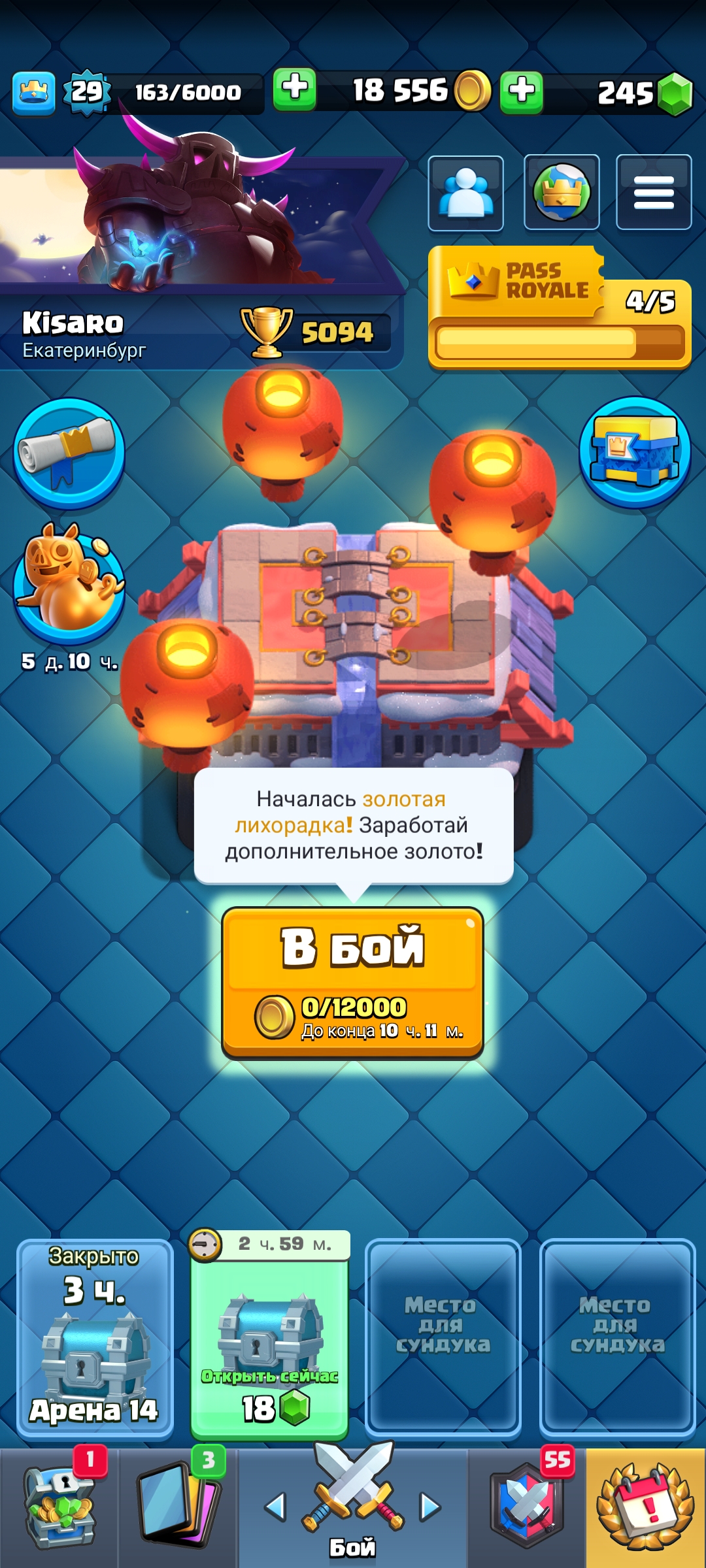Tap the blue king crown icon
The height and width of the screenshot is (1568, 706).
[33, 93]
